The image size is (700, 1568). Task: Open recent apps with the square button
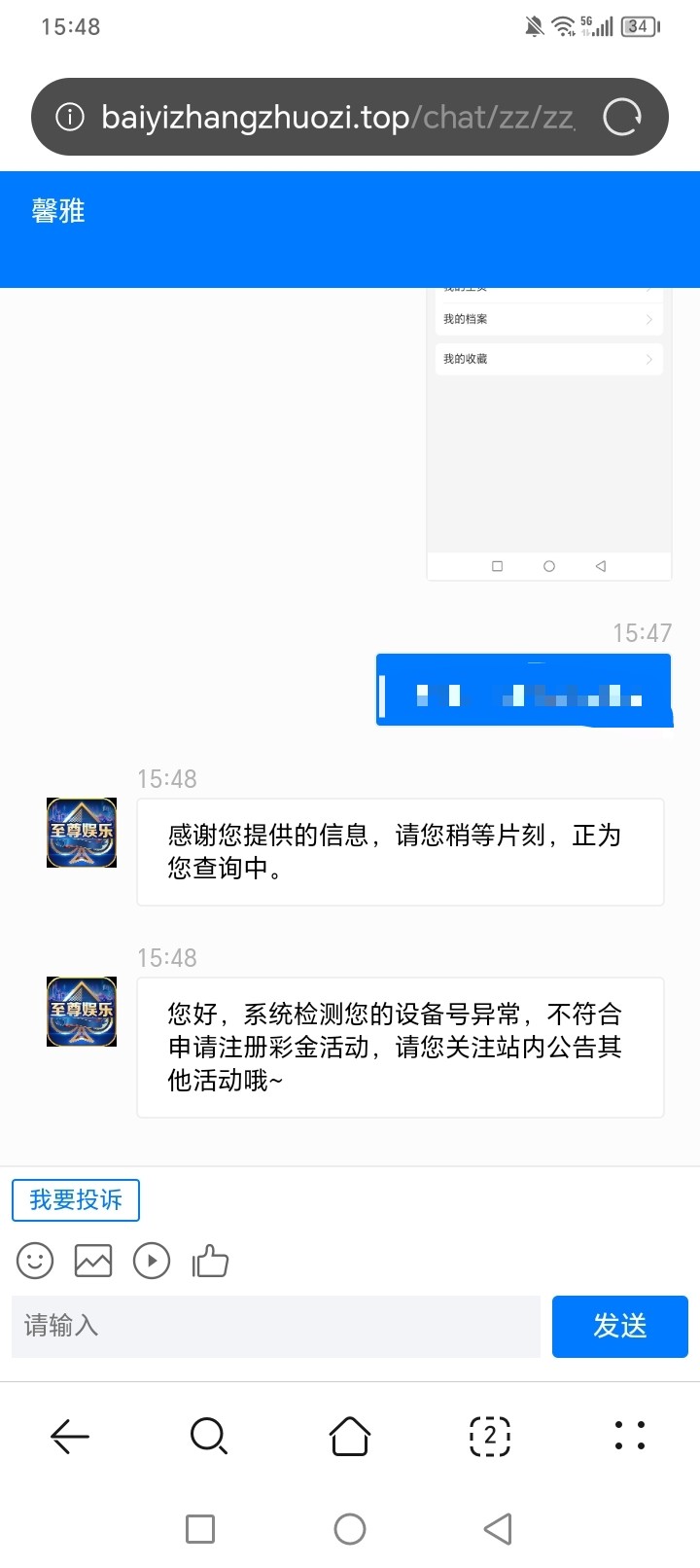tap(200, 1529)
